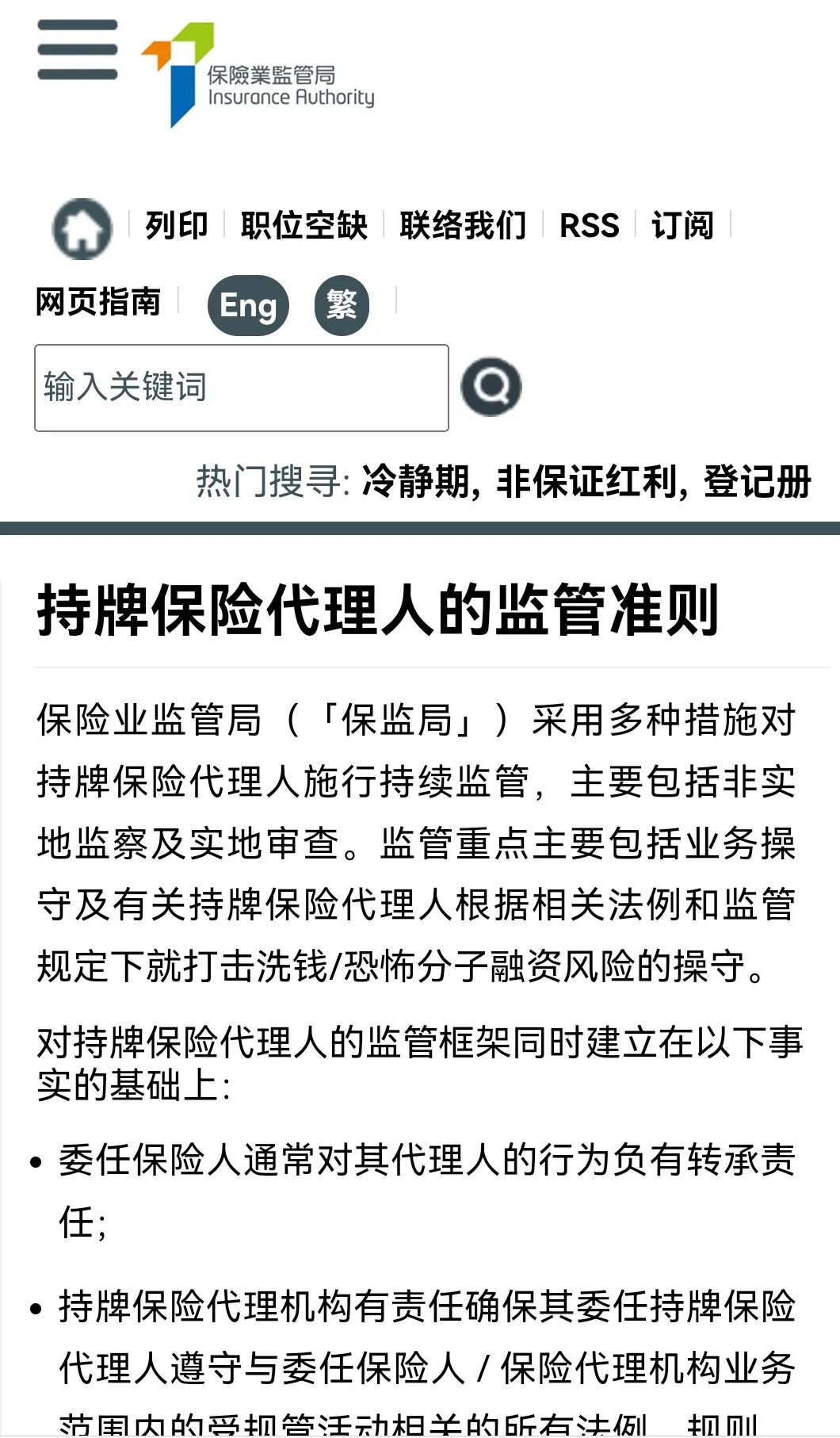Search hot keyword 登记册
The image size is (840, 1438).
click(x=757, y=482)
